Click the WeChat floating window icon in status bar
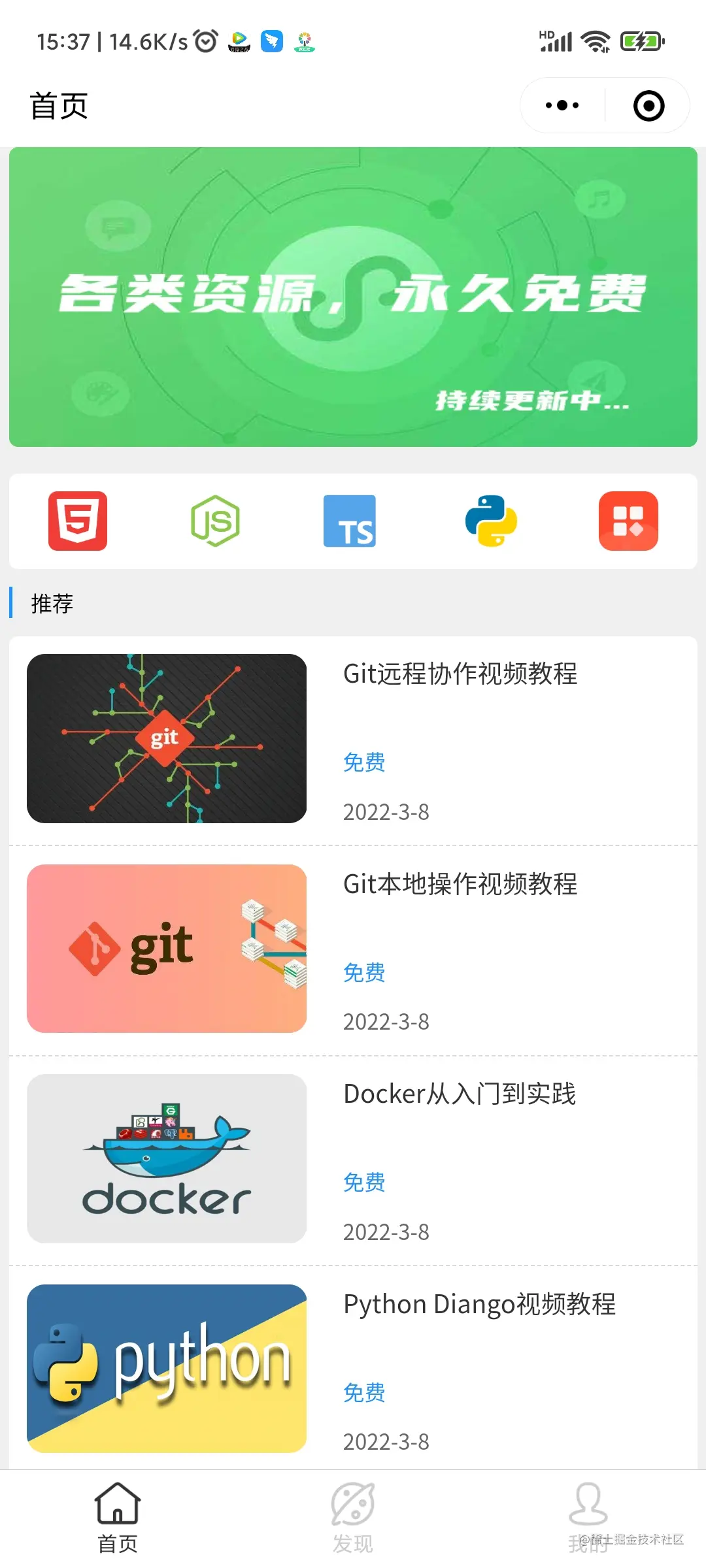 pos(272,41)
